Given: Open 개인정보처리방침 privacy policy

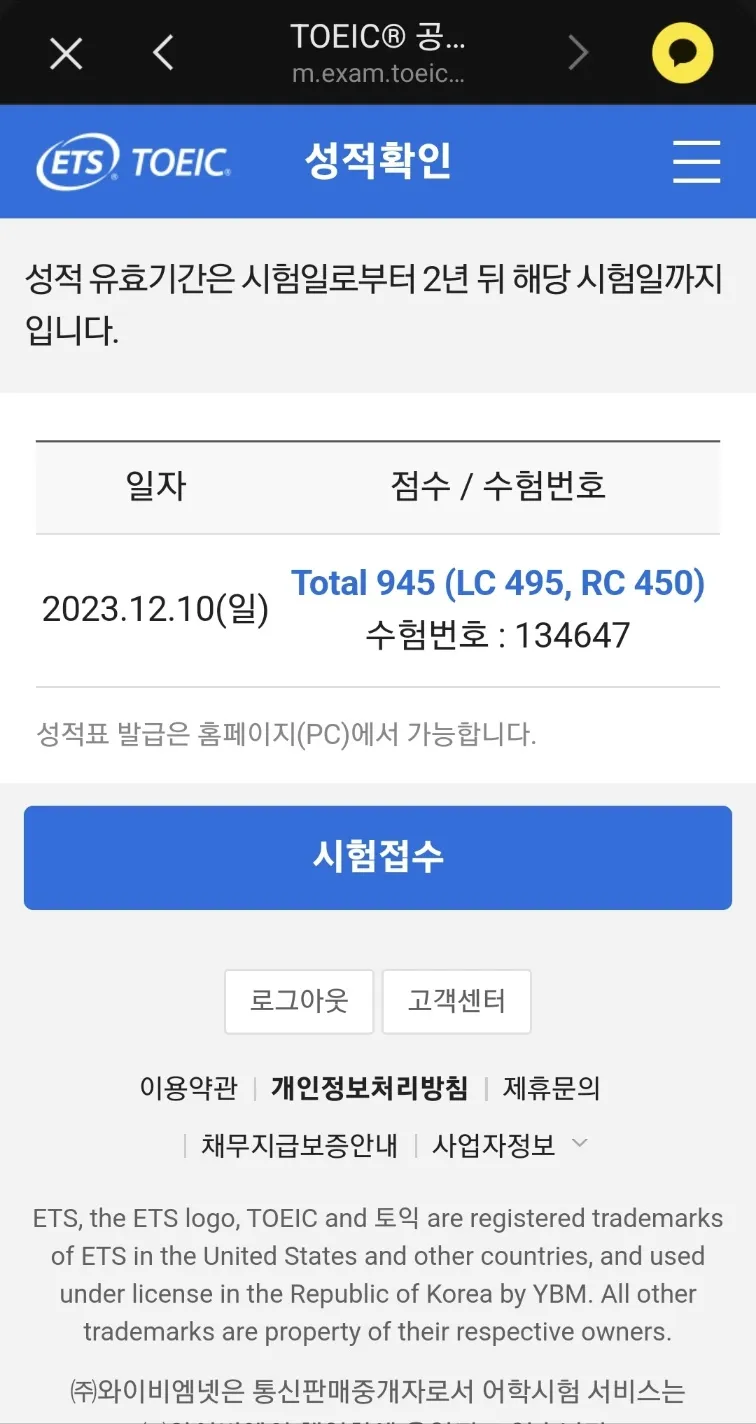Looking at the screenshot, I should coord(369,1088).
